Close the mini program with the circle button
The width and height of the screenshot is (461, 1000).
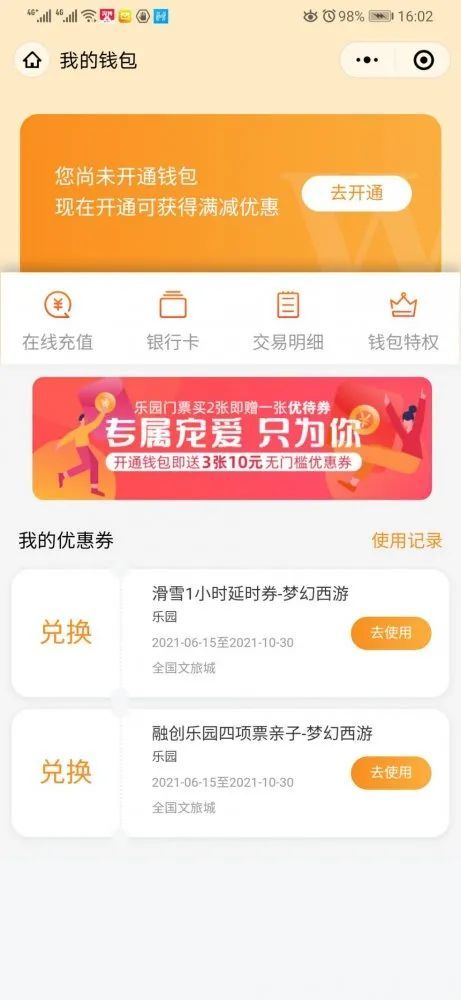click(423, 61)
